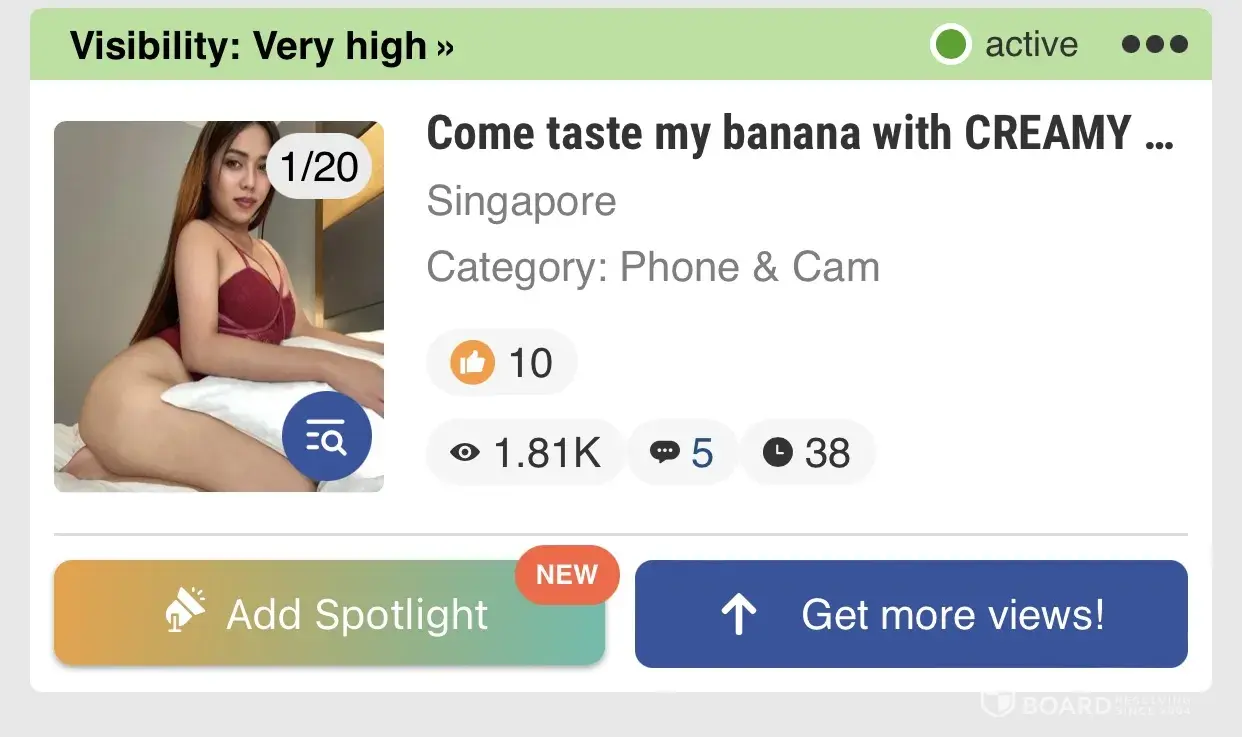1242x737 pixels.
Task: Open the ad preview magnifier icon
Action: 327,438
